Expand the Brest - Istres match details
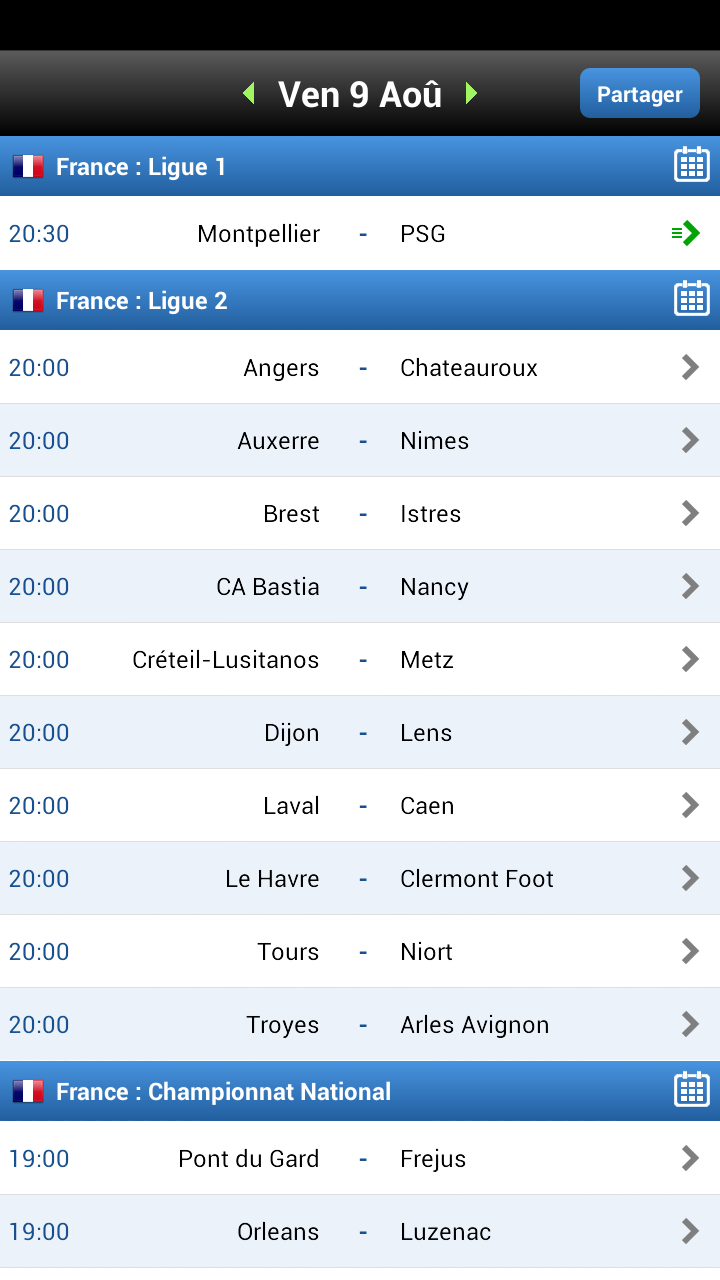720x1280 pixels. coord(688,513)
